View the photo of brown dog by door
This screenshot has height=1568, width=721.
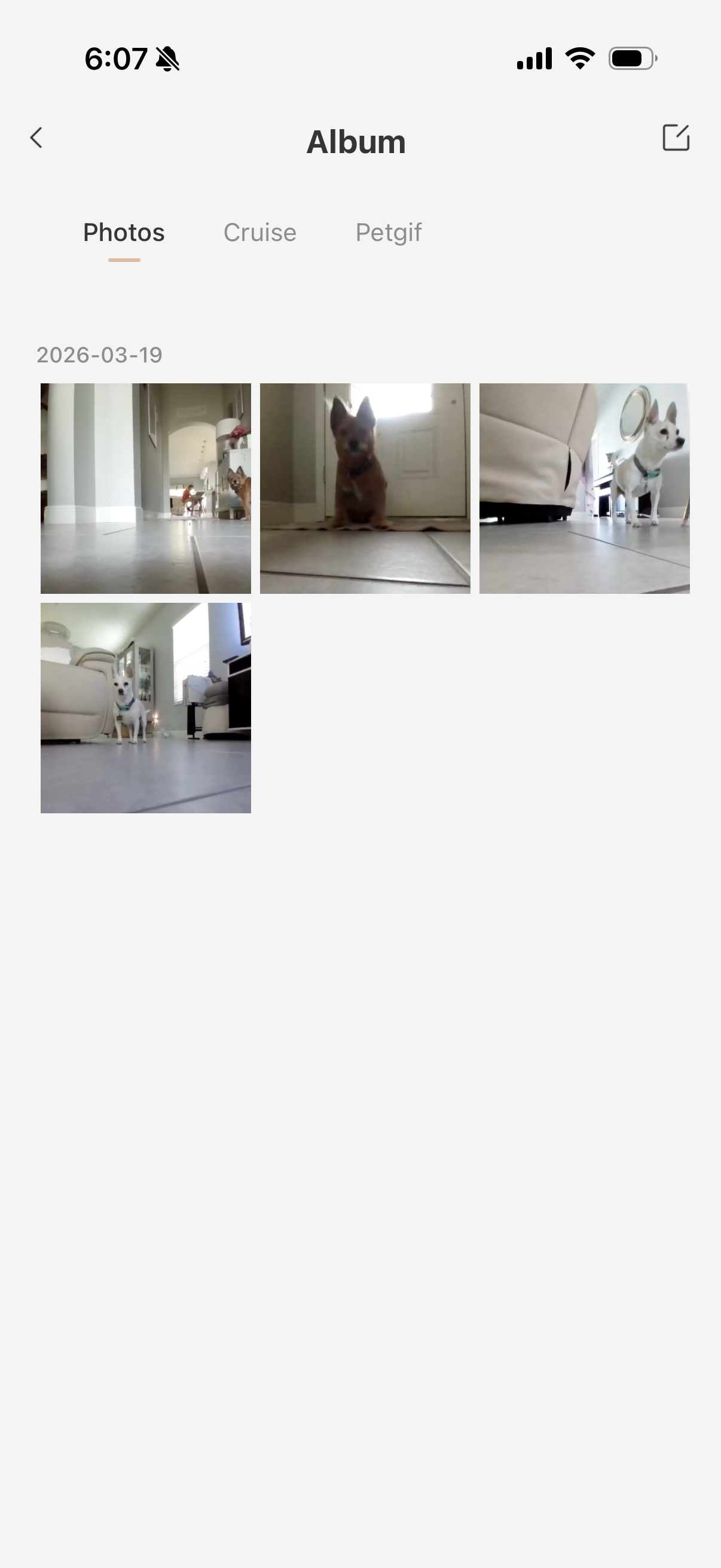[365, 488]
